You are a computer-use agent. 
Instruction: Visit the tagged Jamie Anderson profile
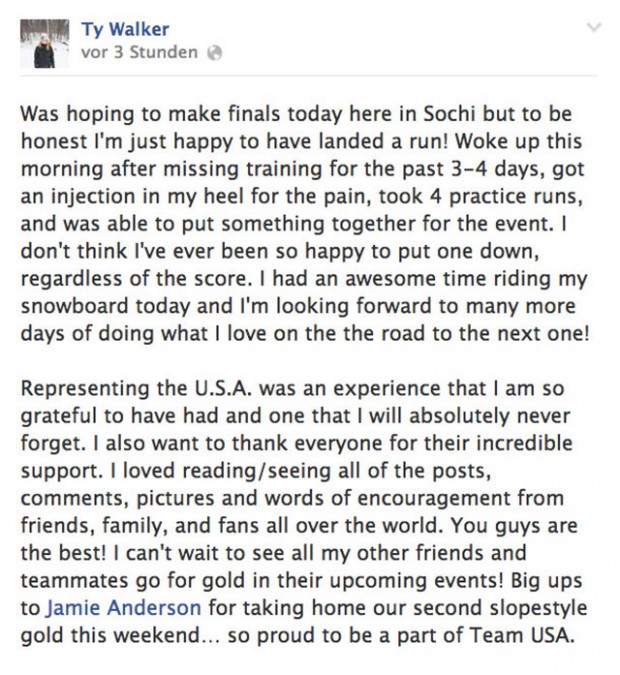[124, 607]
